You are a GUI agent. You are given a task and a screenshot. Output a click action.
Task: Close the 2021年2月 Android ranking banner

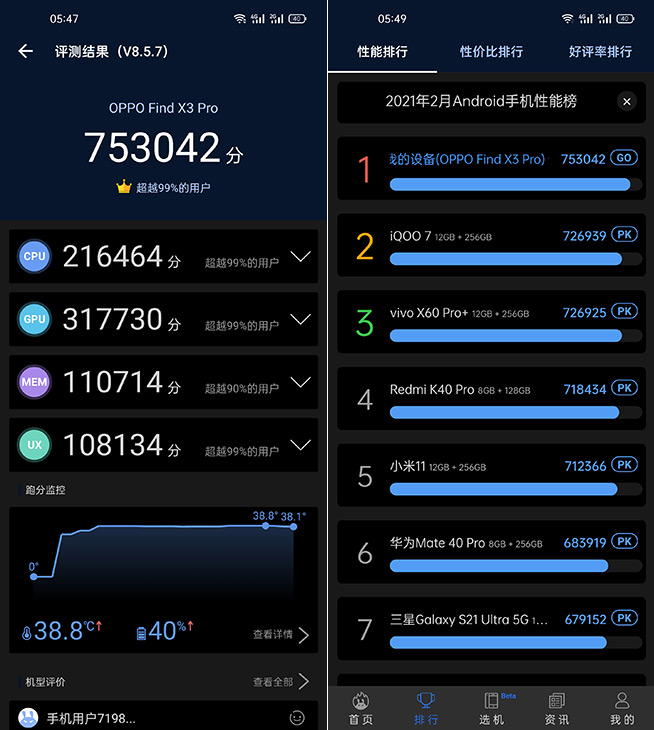[626, 101]
